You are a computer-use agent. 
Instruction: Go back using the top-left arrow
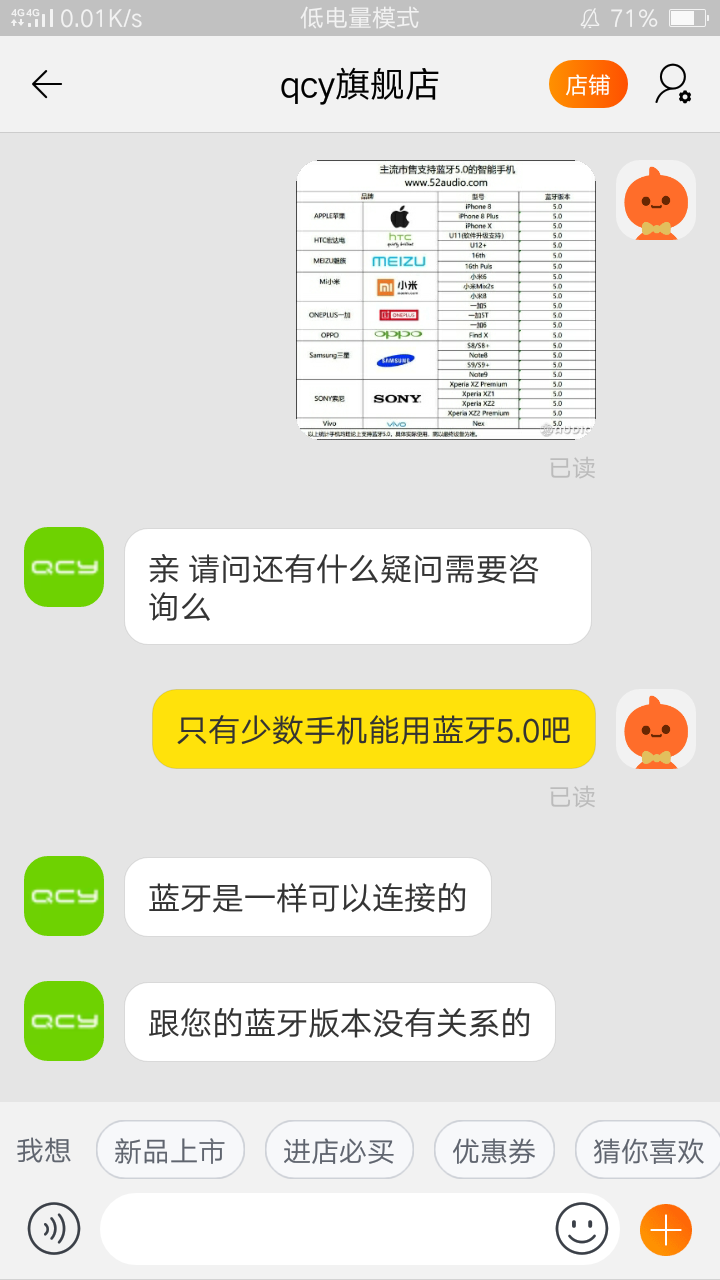pos(46,85)
